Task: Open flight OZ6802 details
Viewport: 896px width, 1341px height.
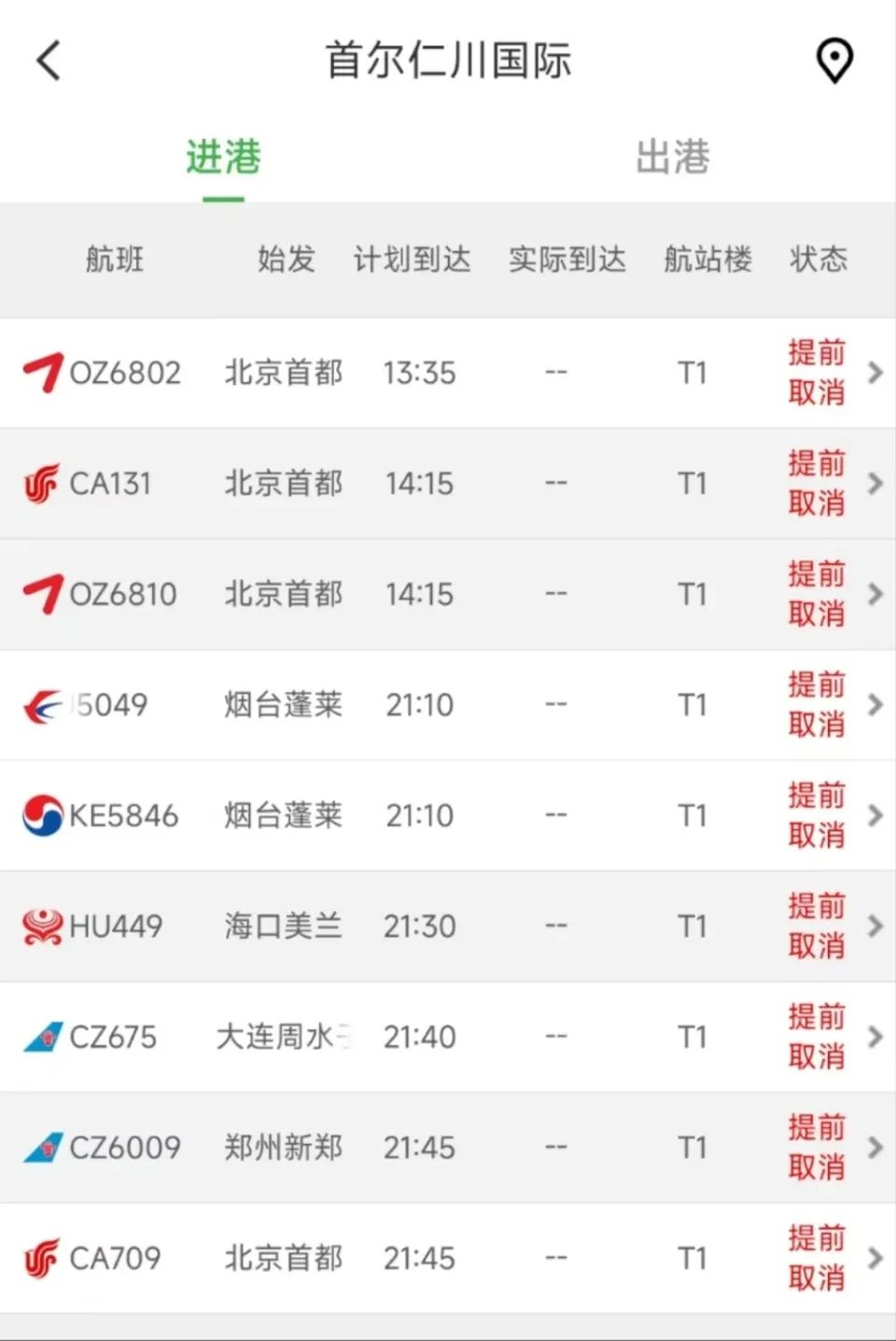Action: tap(448, 374)
